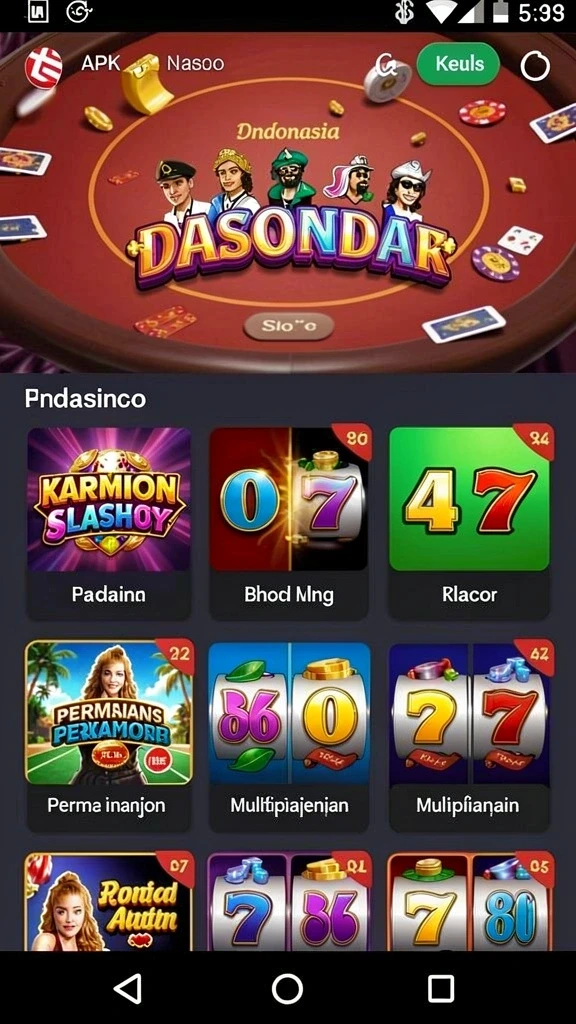Tap the Slo button on the banner
Image resolution: width=576 pixels, height=1024 pixels.
(x=289, y=326)
